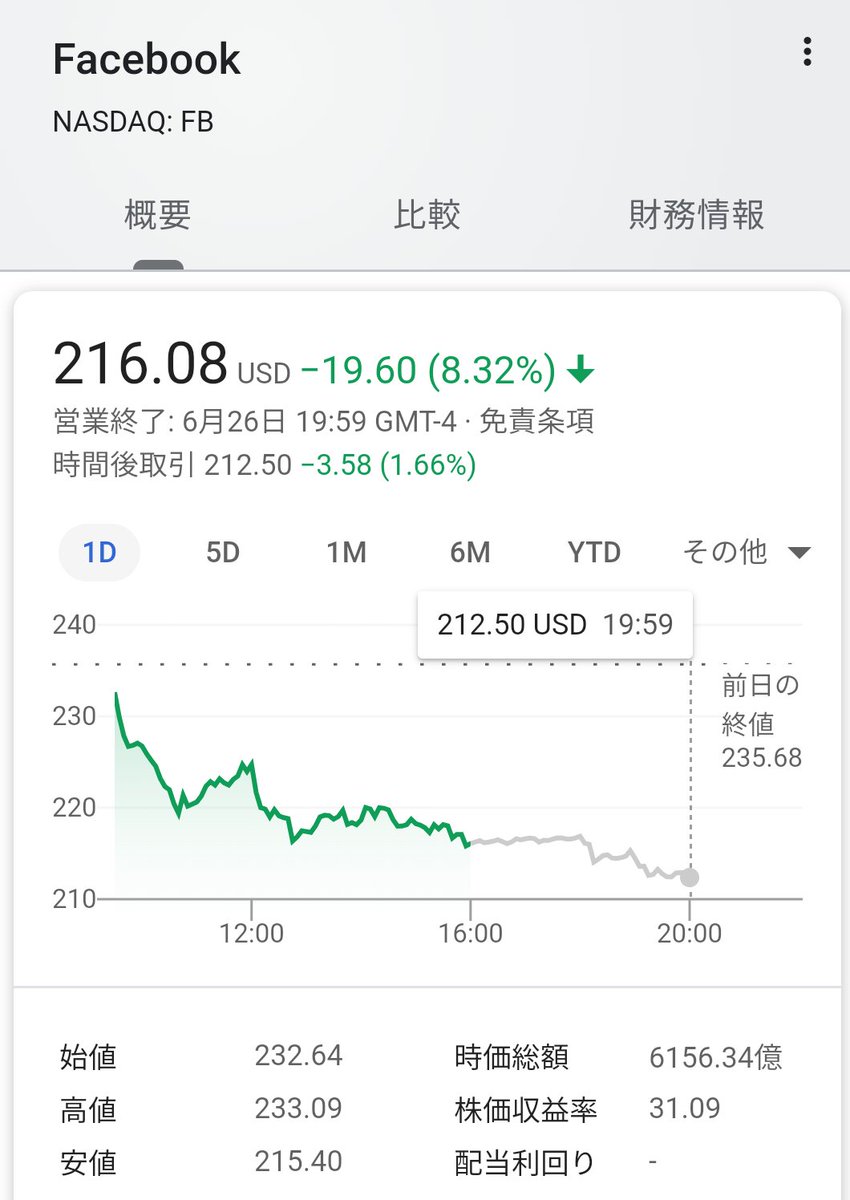Show the 5D chart range

point(223,552)
